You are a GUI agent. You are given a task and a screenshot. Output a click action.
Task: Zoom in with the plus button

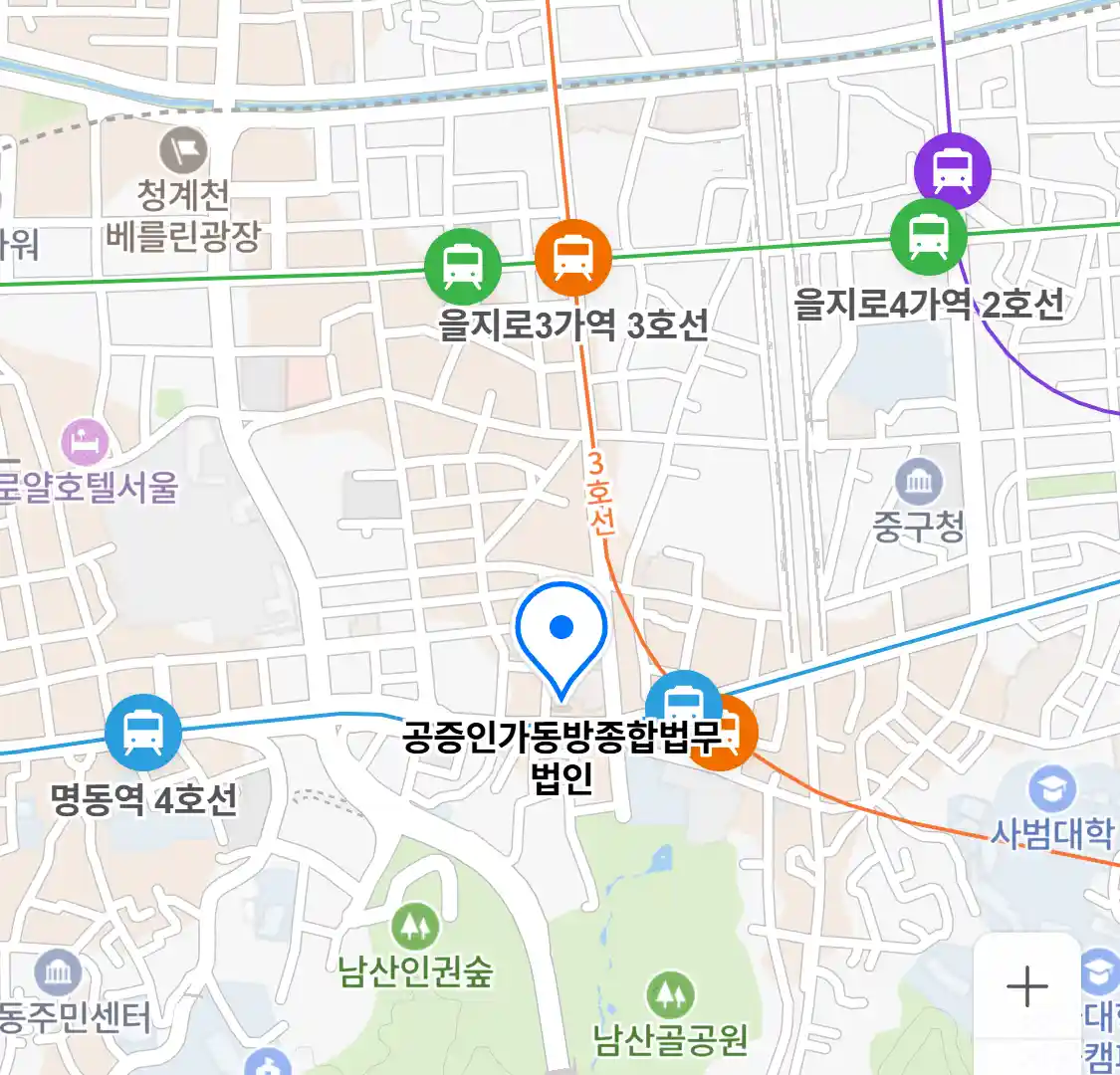click(x=1026, y=987)
